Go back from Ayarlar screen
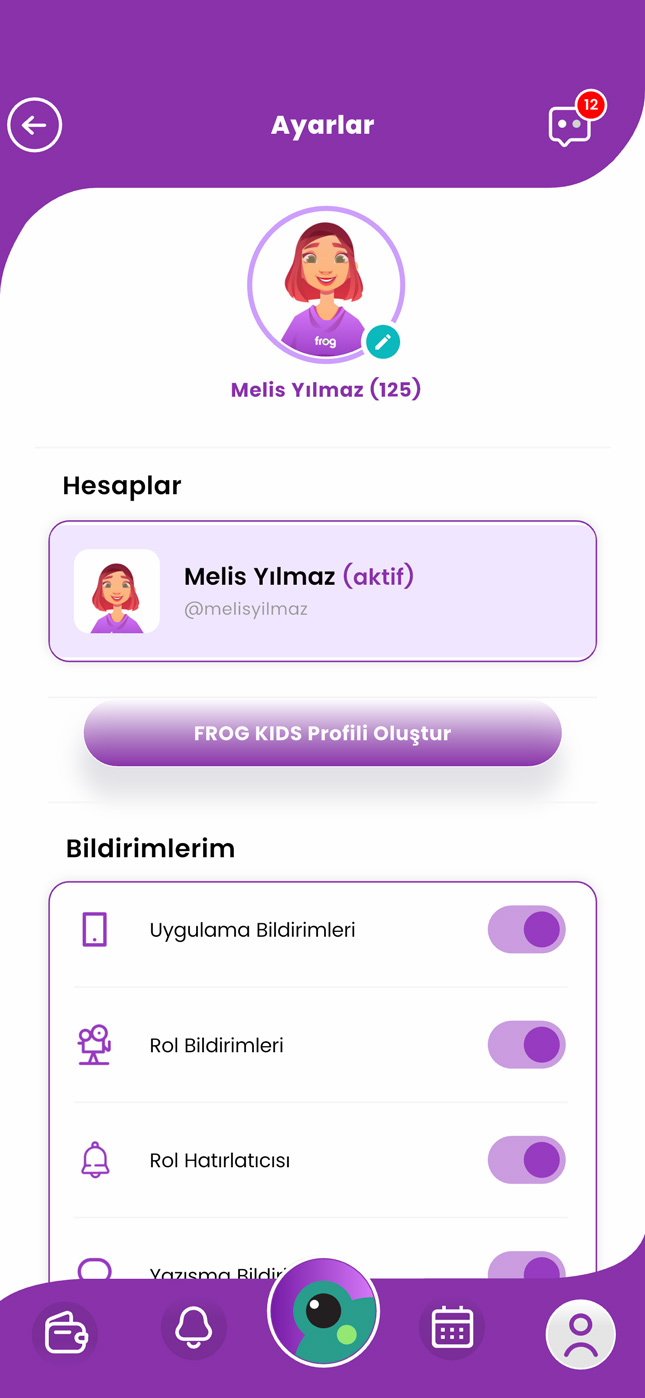The height and width of the screenshot is (1398, 645). [35, 125]
